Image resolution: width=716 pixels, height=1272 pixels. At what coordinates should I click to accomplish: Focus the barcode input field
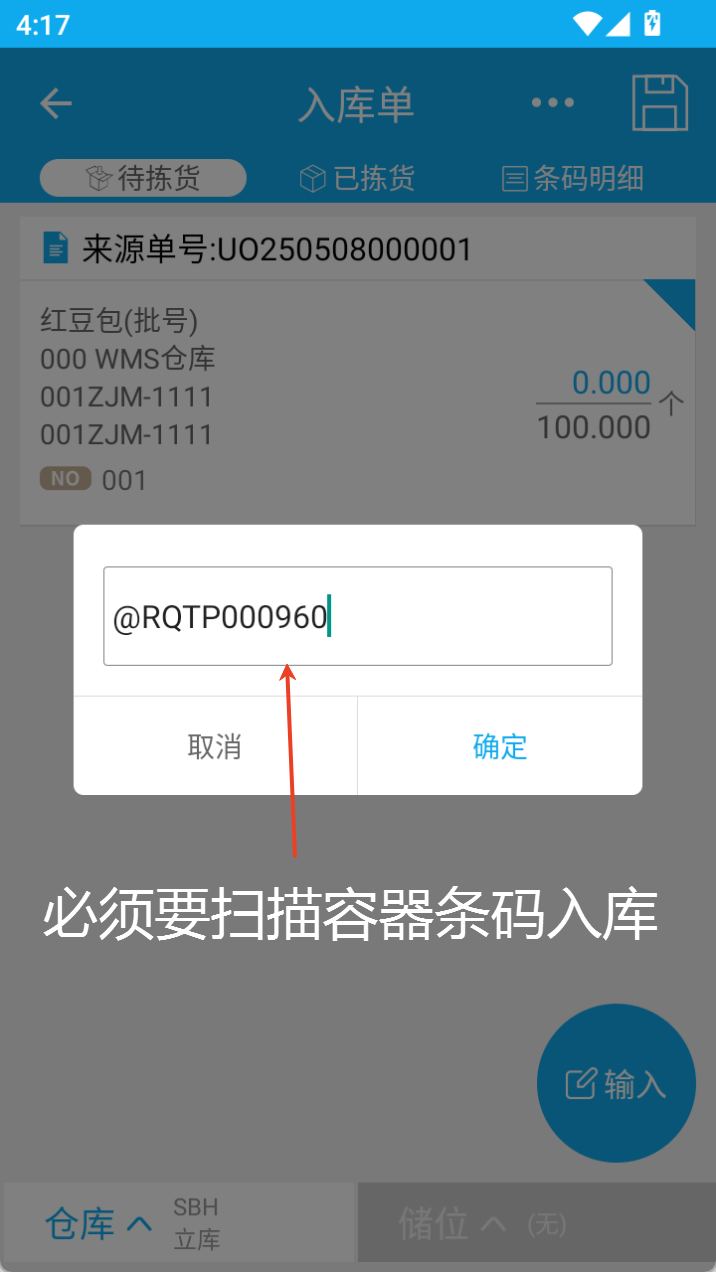tap(358, 616)
